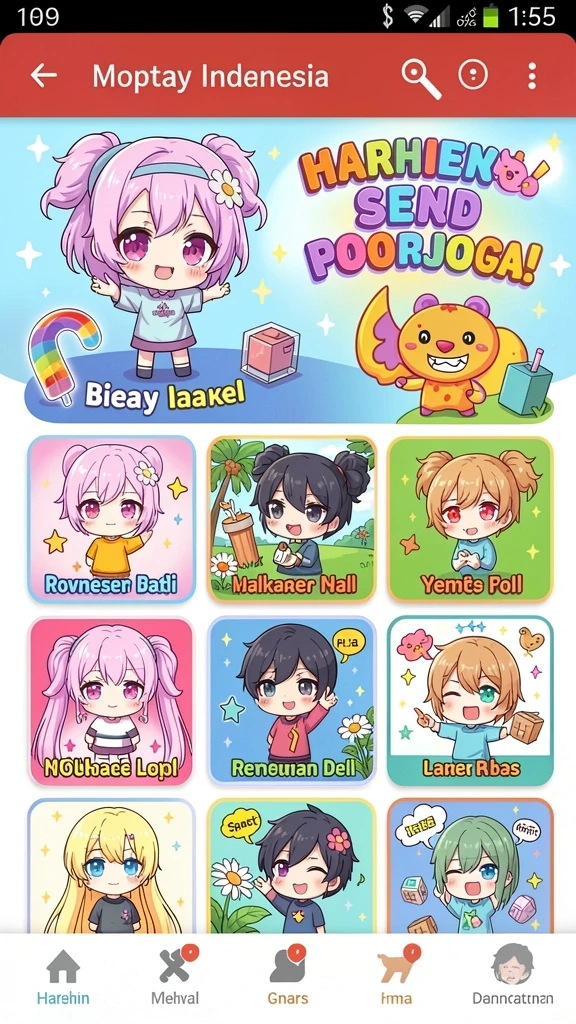Switch to the Mehval tab
576x1024 pixels.
click(175, 977)
